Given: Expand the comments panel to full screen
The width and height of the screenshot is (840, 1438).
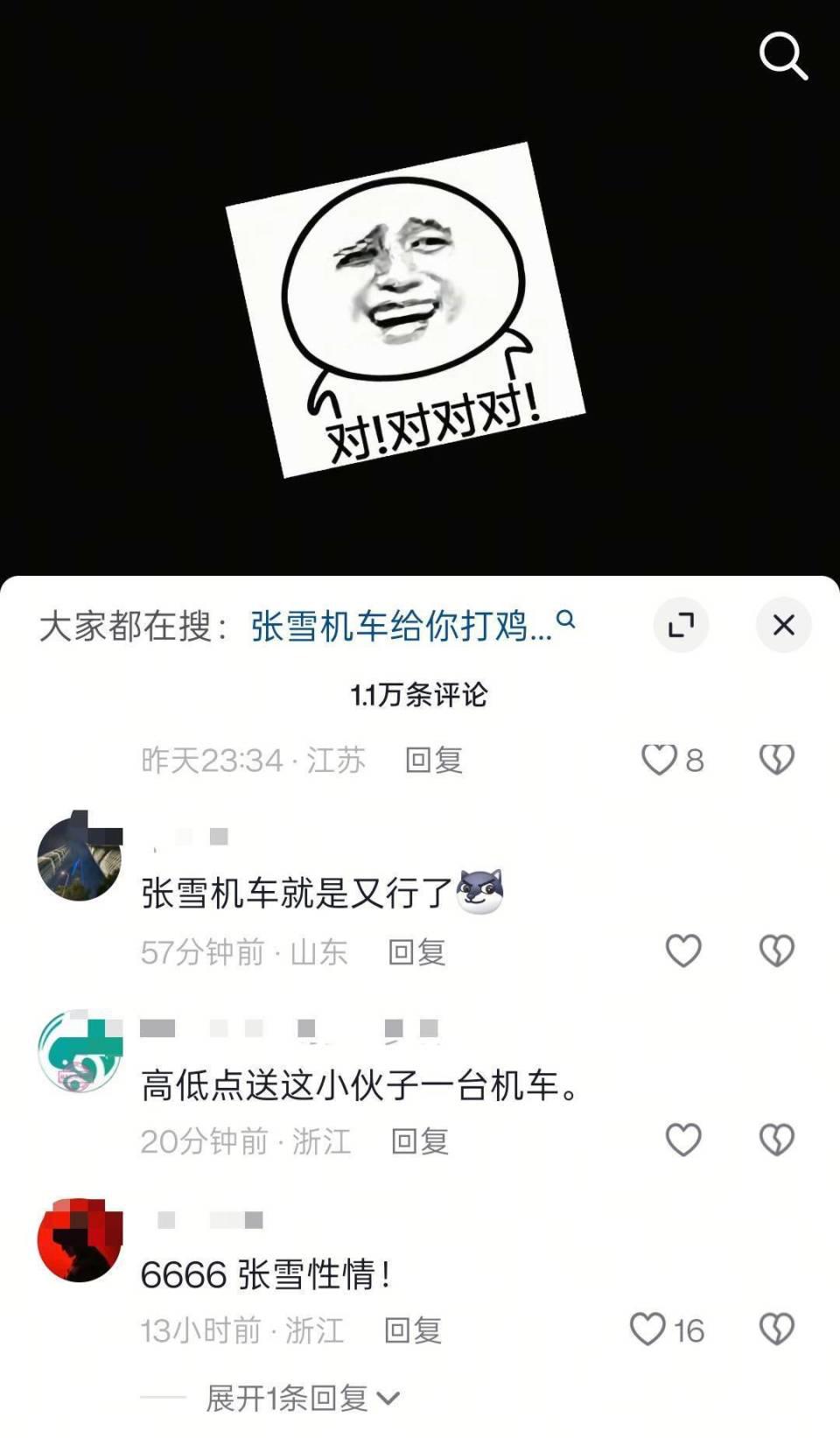Looking at the screenshot, I should [x=681, y=625].
